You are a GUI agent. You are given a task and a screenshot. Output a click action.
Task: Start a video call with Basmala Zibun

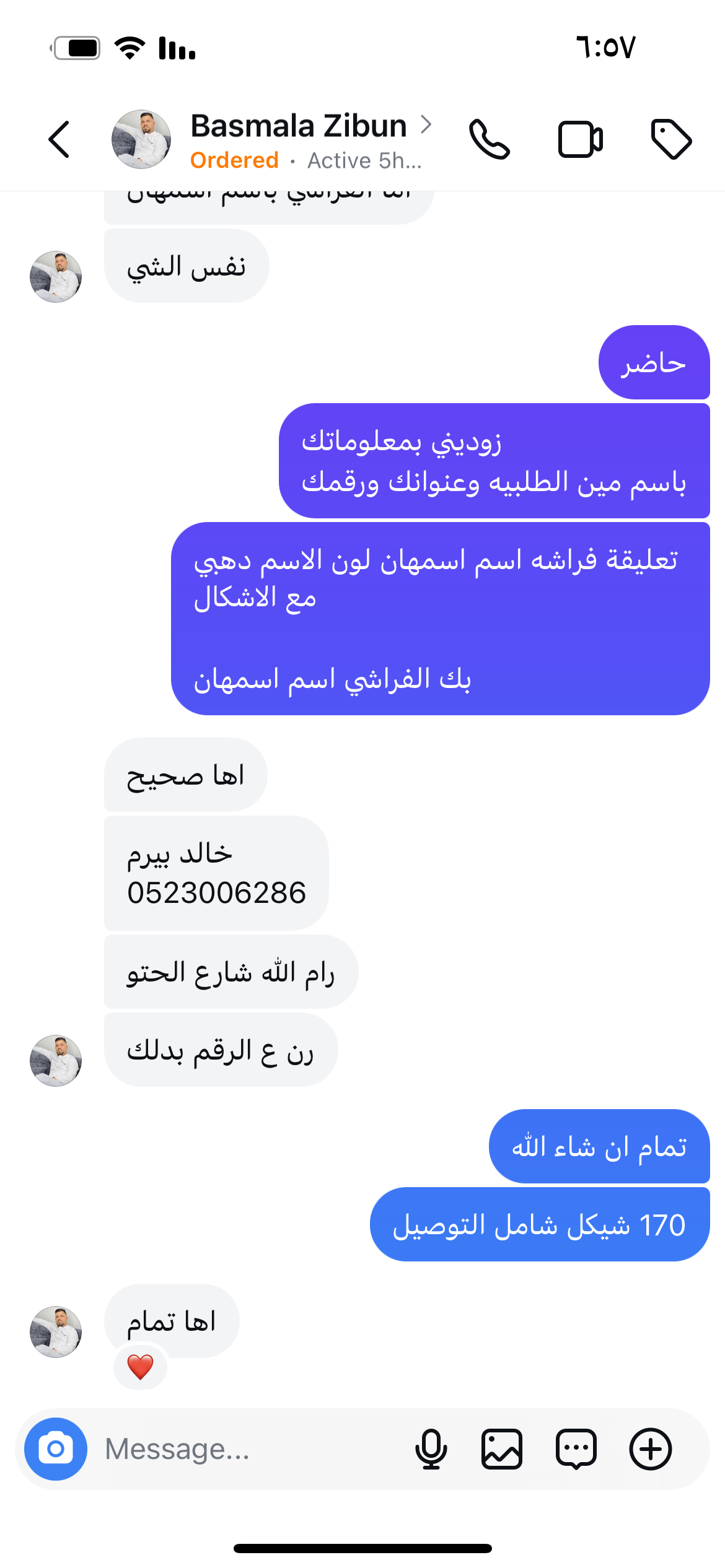tap(580, 139)
